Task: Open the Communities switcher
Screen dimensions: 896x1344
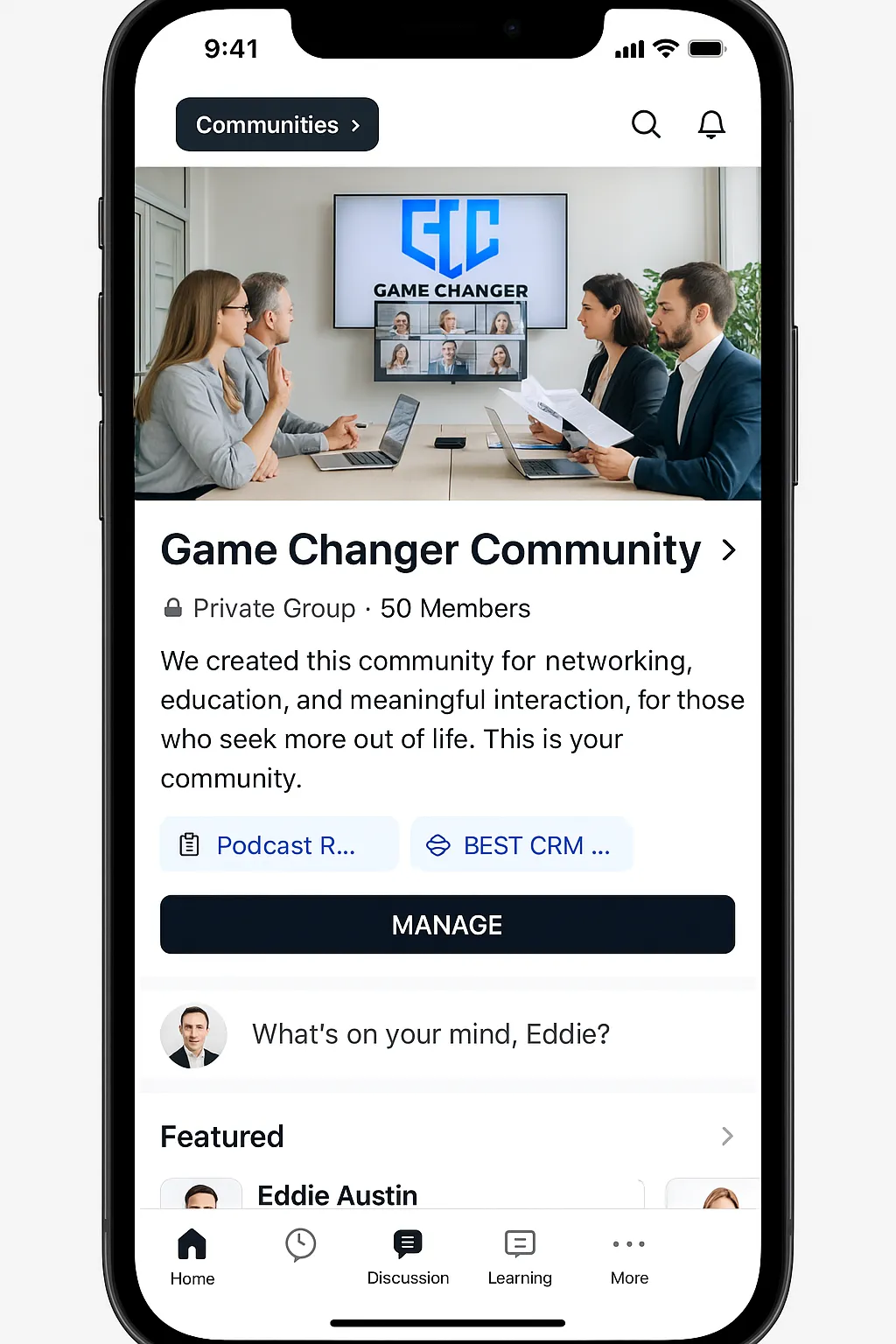Action: (x=276, y=124)
